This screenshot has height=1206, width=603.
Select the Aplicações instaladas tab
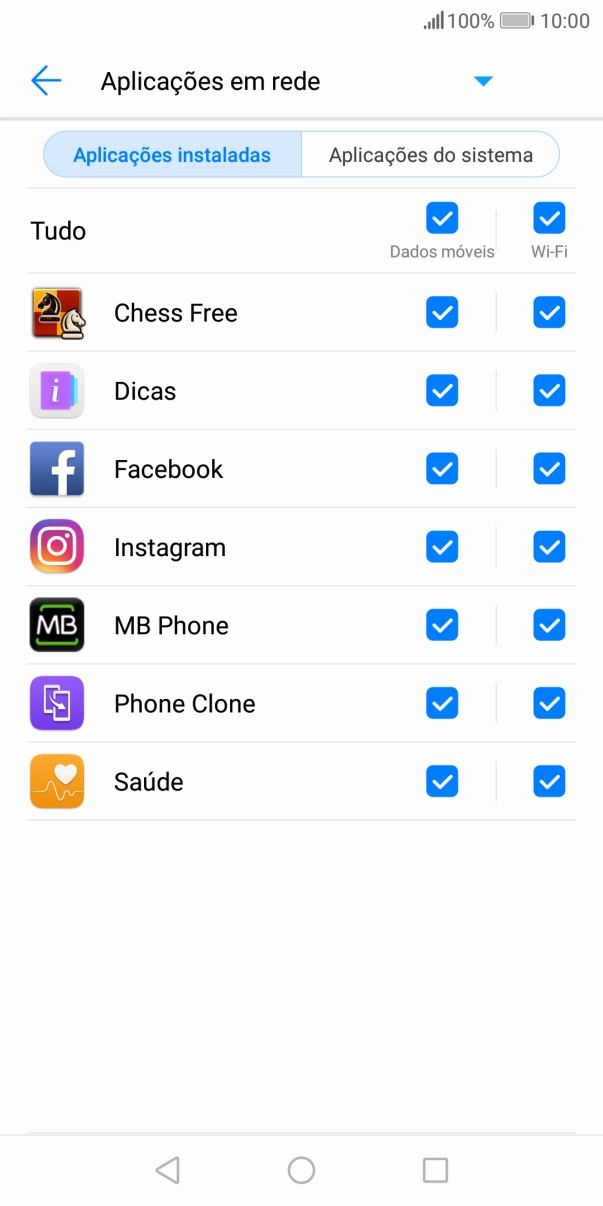pos(172,155)
